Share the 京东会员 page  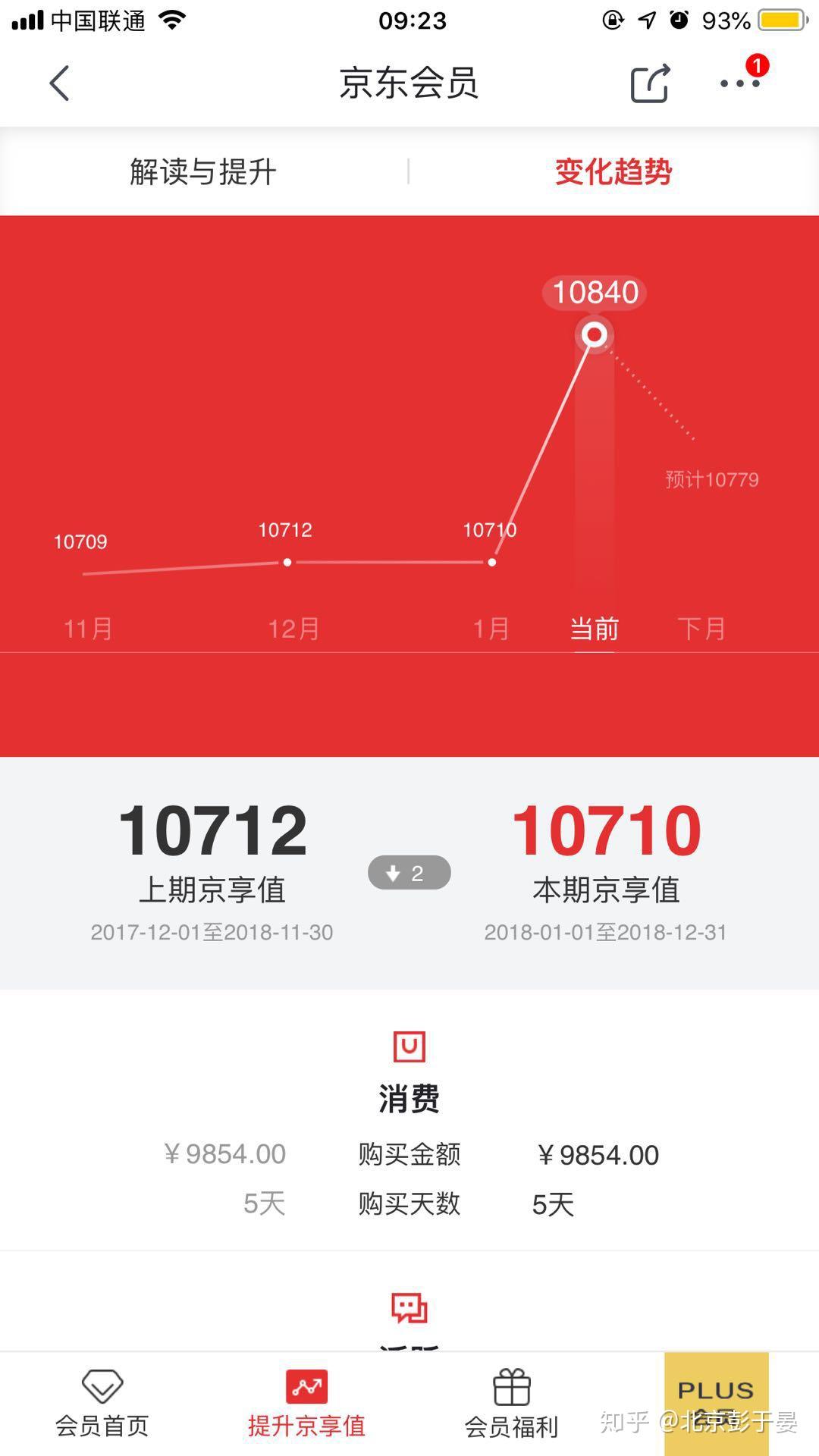651,83
